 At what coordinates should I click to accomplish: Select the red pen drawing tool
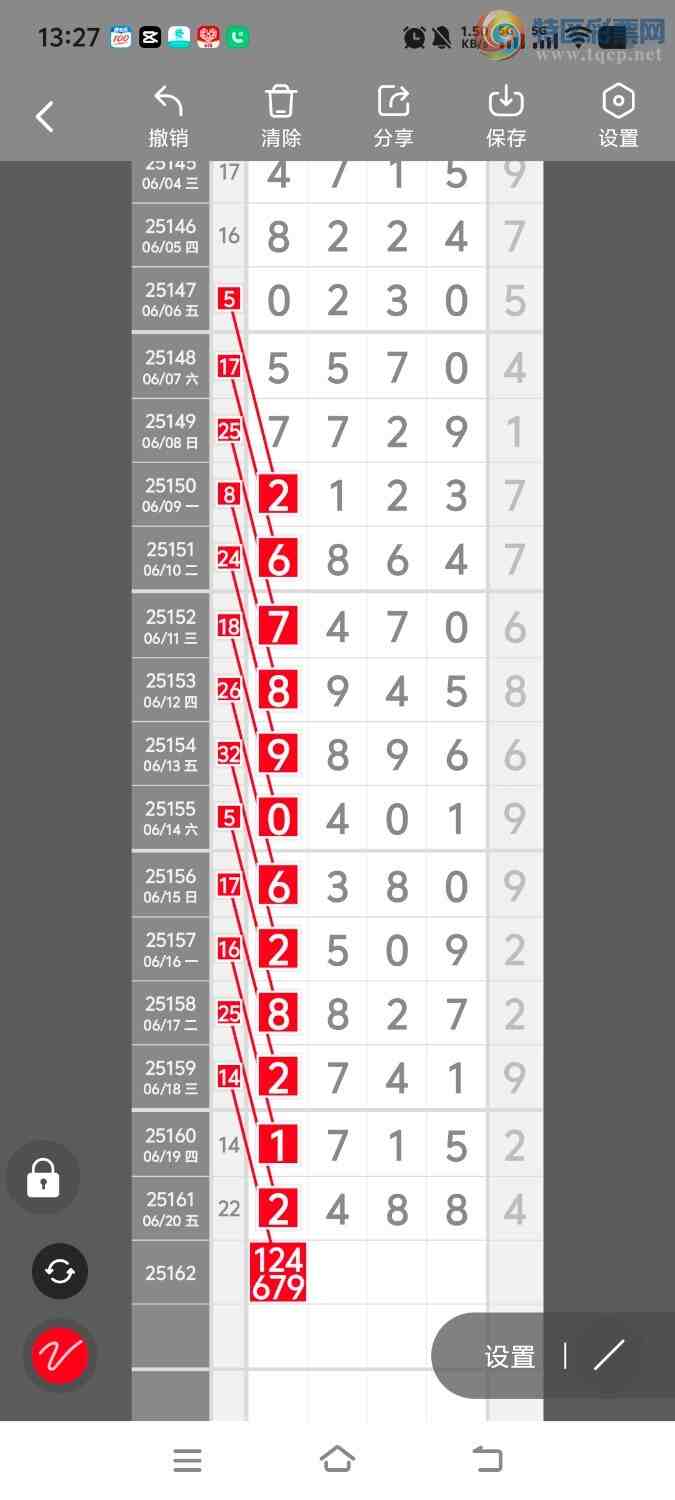tap(60, 1356)
